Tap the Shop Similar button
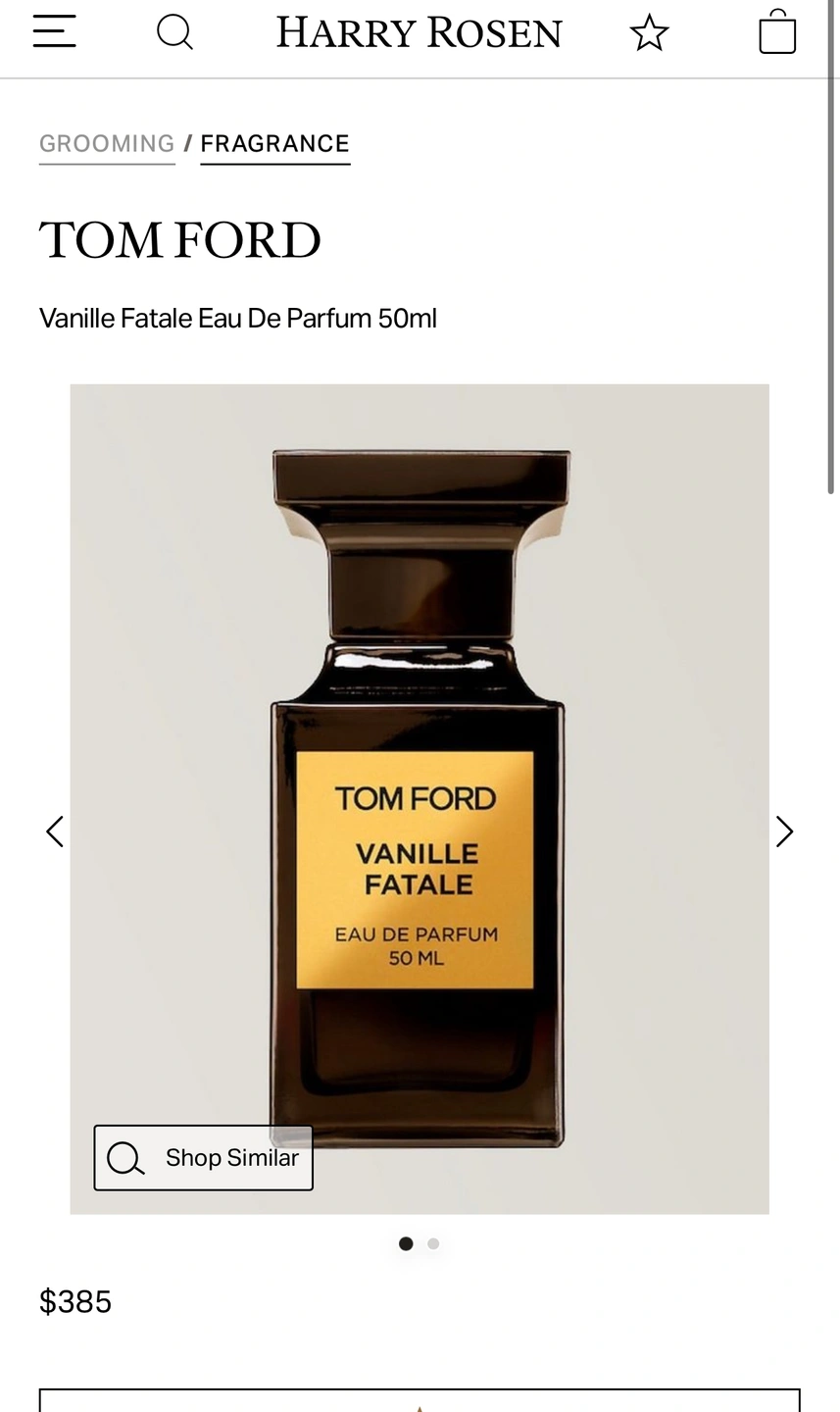 click(x=203, y=1158)
